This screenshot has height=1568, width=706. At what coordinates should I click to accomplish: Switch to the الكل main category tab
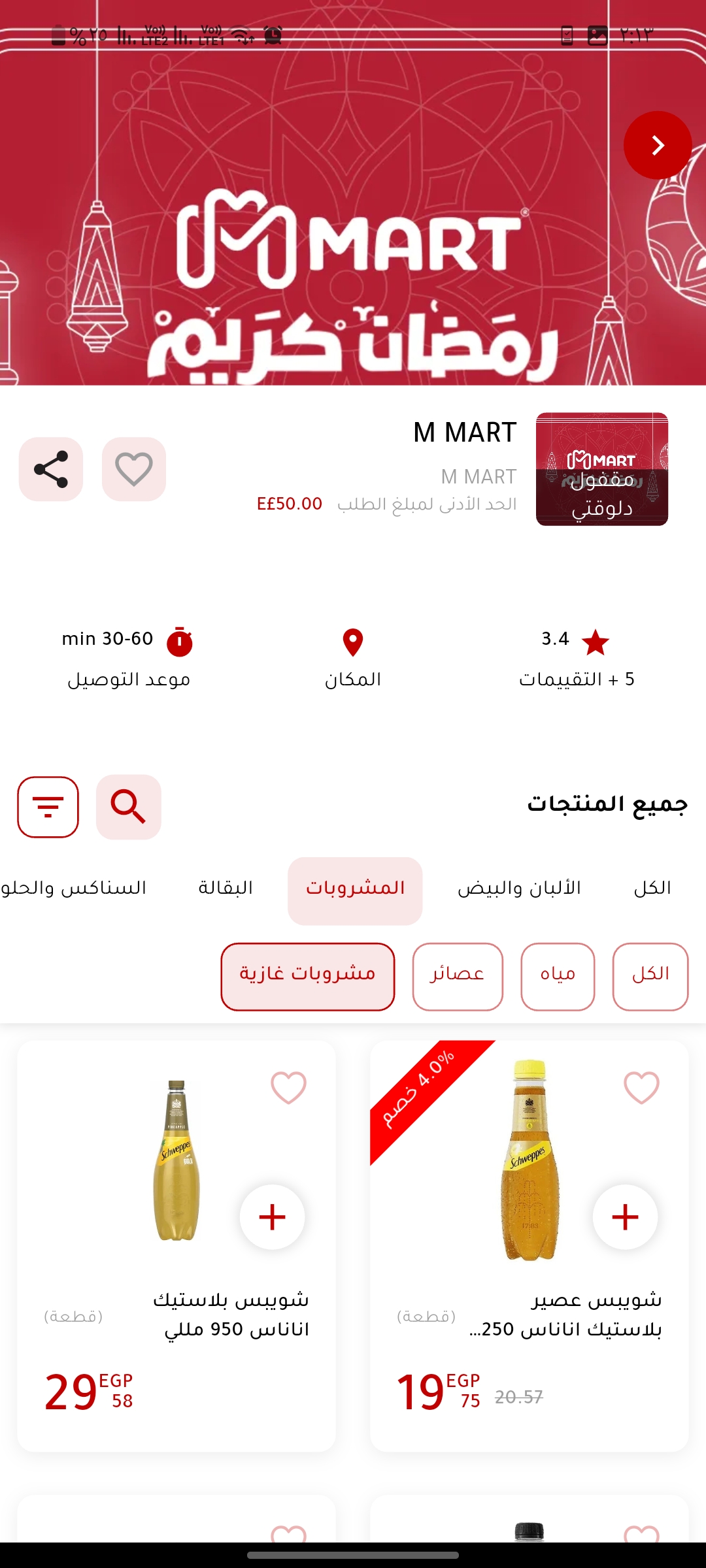652,889
